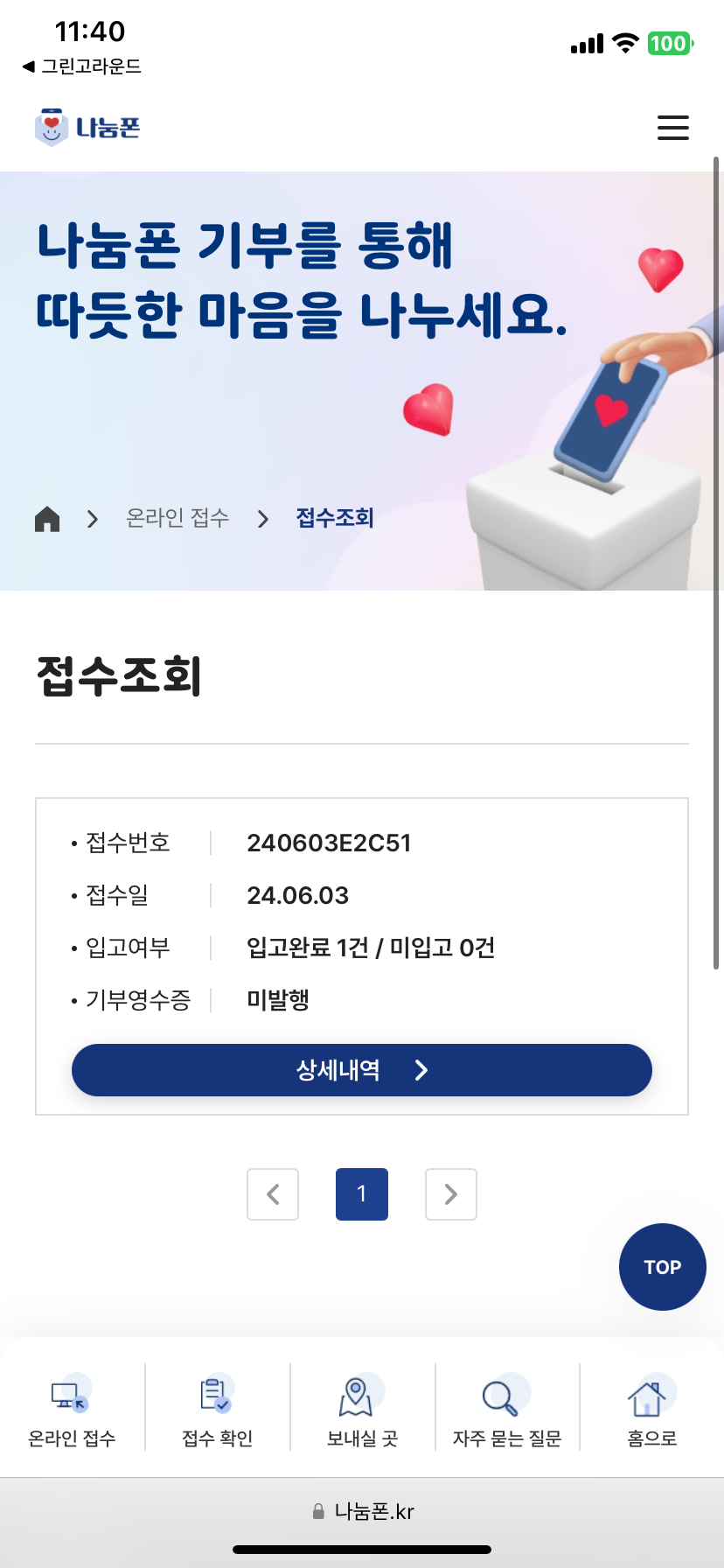Return to the 그린고라운드 app
724x1568 pixels.
coord(82,66)
